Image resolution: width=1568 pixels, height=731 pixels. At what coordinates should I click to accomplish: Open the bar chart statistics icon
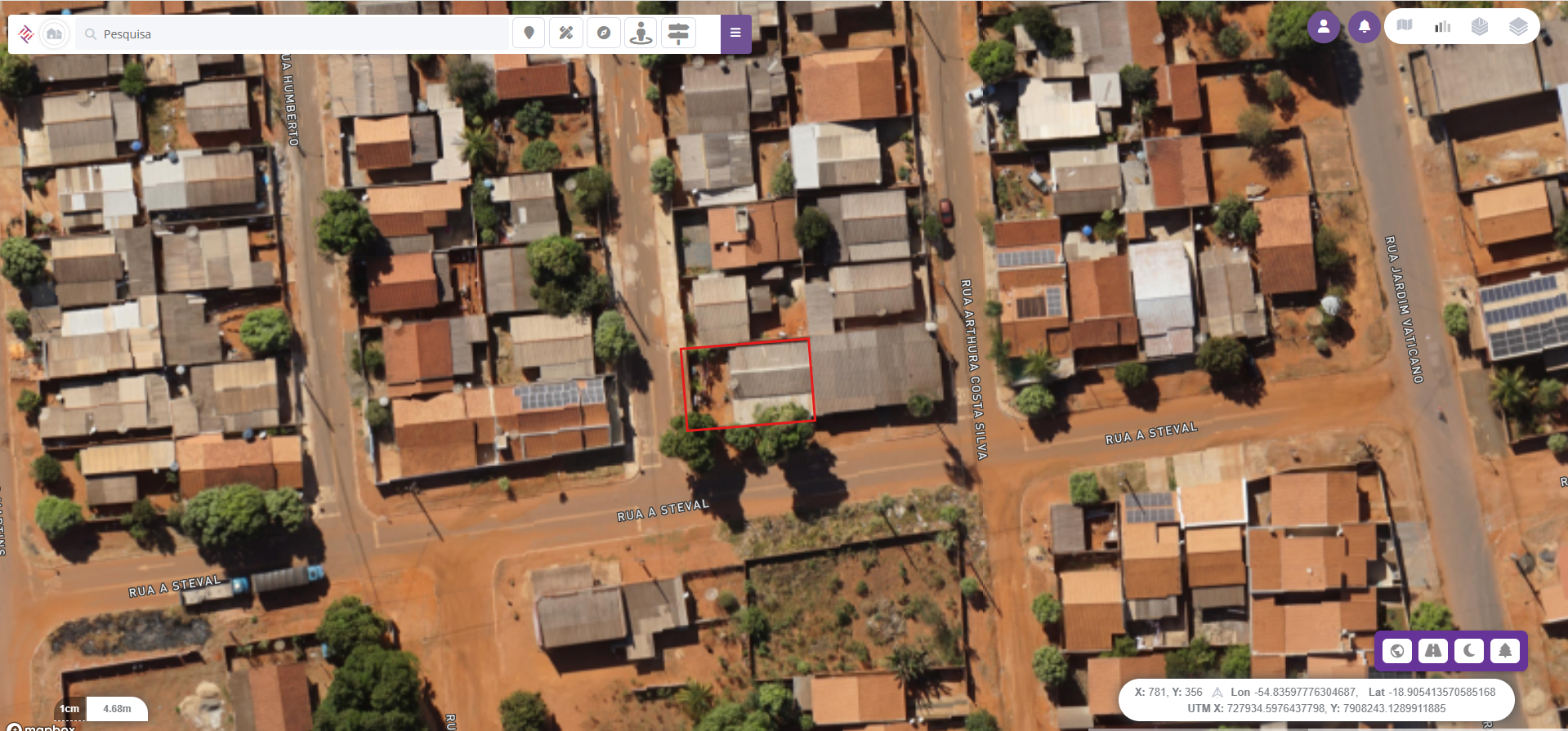pos(1442,26)
